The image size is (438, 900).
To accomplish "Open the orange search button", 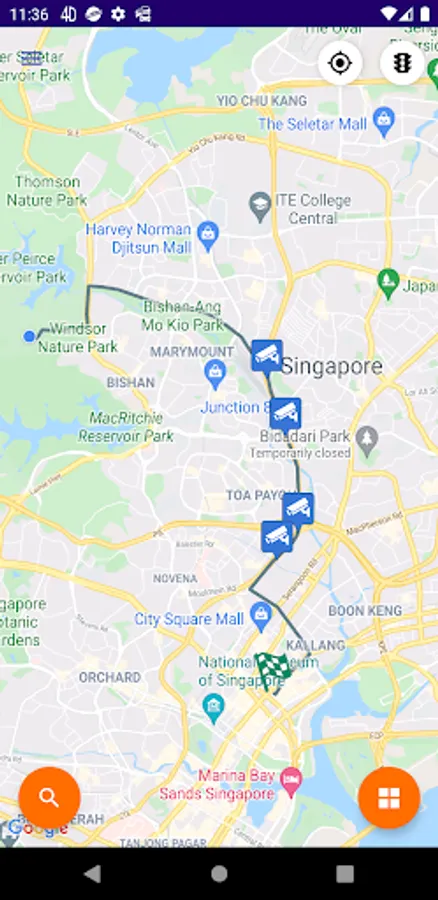I will [x=49, y=797].
